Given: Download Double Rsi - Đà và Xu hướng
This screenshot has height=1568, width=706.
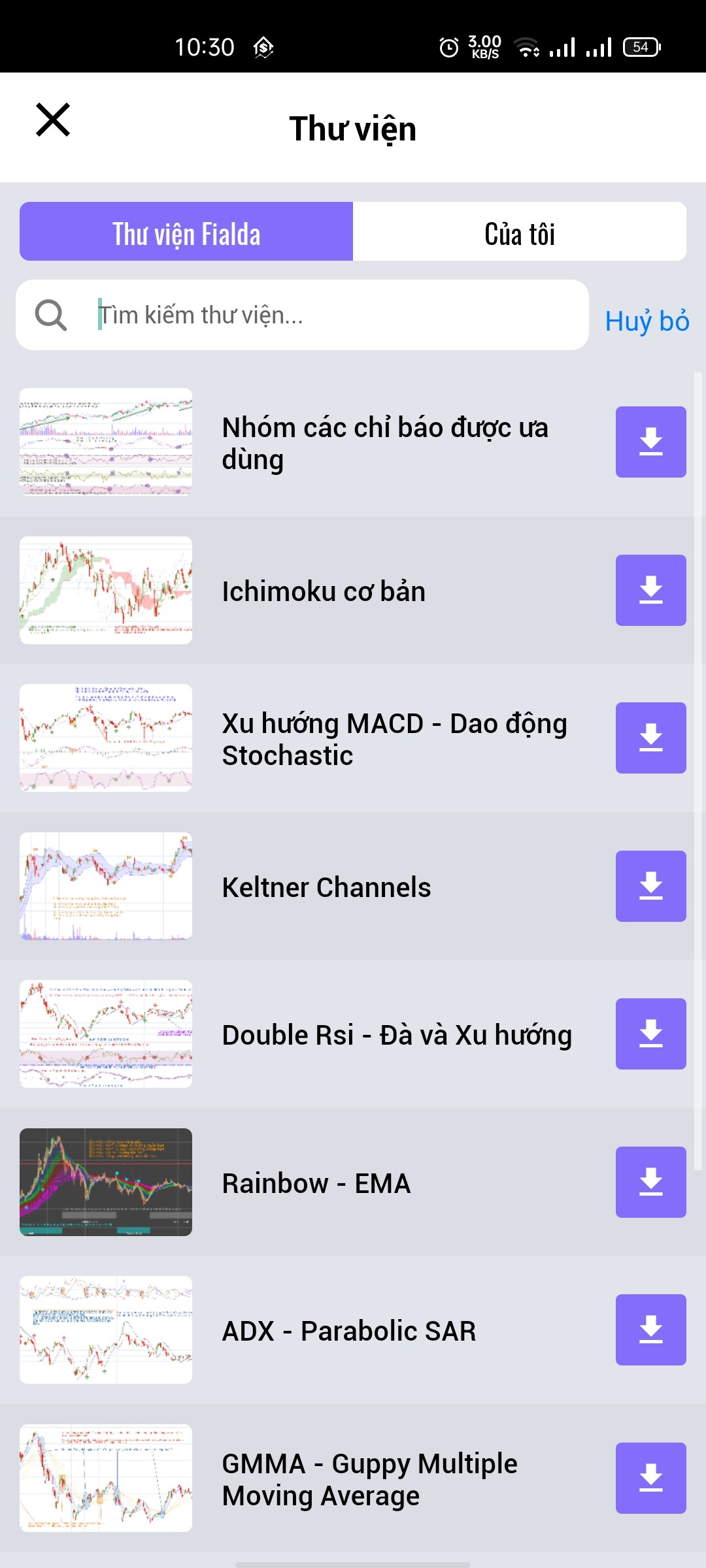Looking at the screenshot, I should tap(650, 1034).
